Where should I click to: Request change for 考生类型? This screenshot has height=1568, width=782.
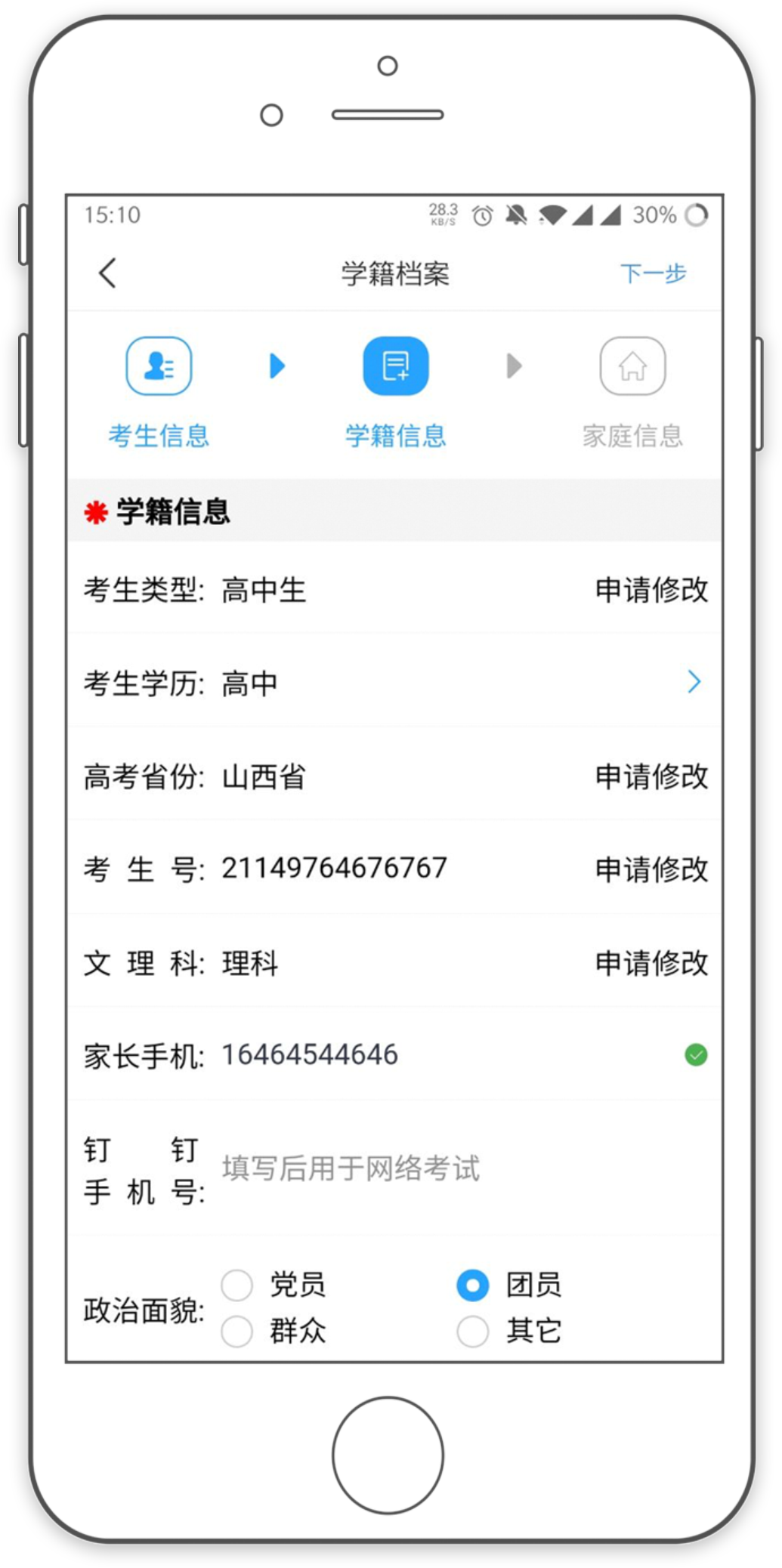tap(651, 590)
